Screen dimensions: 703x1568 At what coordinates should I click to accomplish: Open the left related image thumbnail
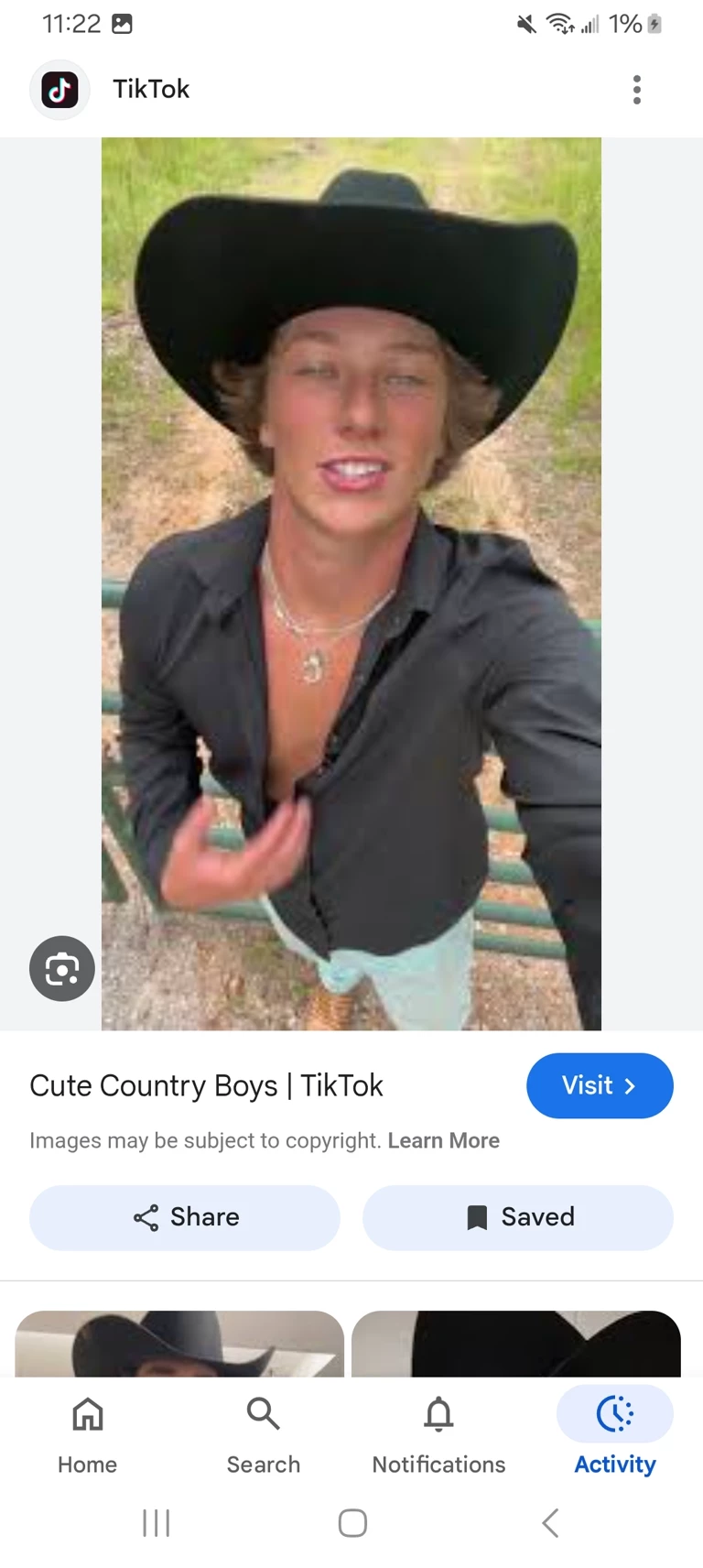[x=179, y=1344]
